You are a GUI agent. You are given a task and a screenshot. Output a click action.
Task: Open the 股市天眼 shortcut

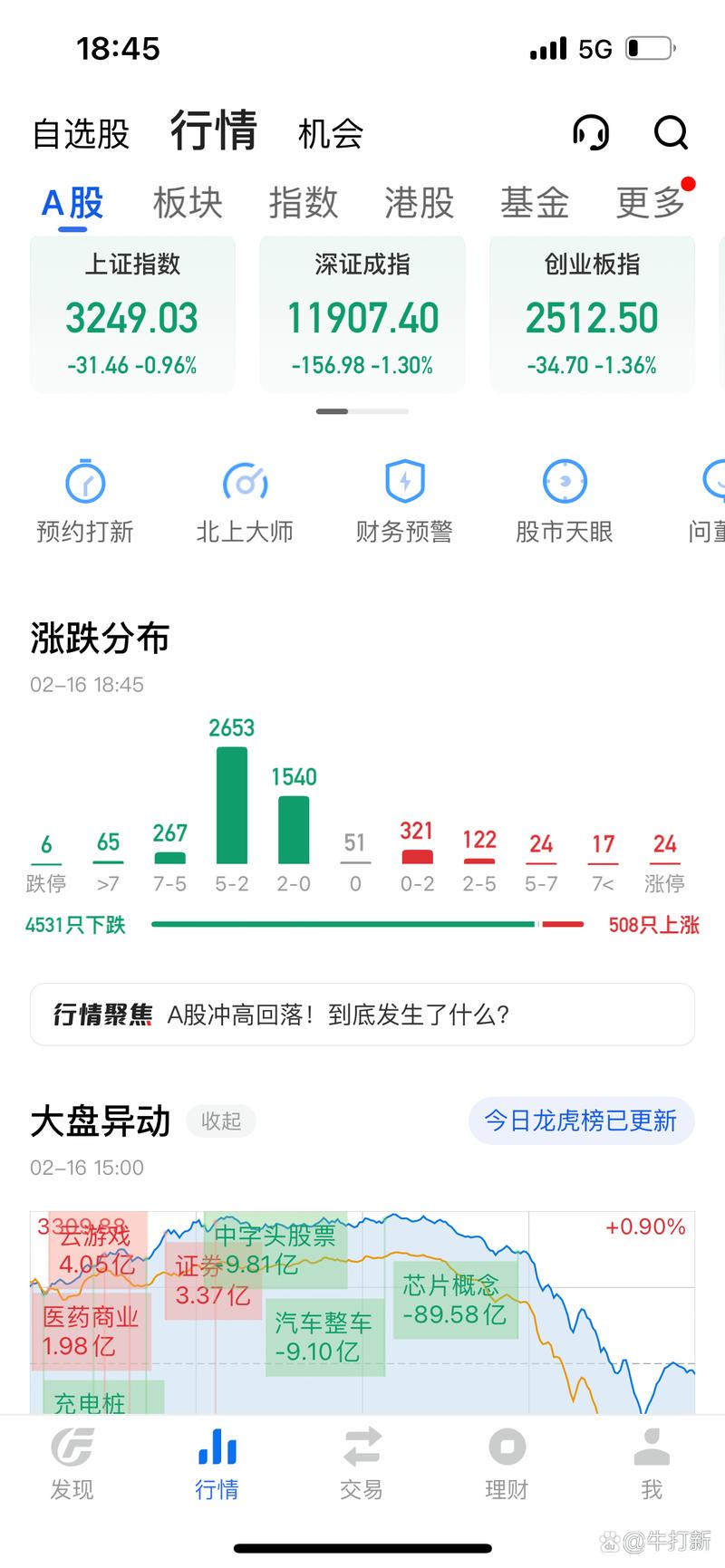564,501
